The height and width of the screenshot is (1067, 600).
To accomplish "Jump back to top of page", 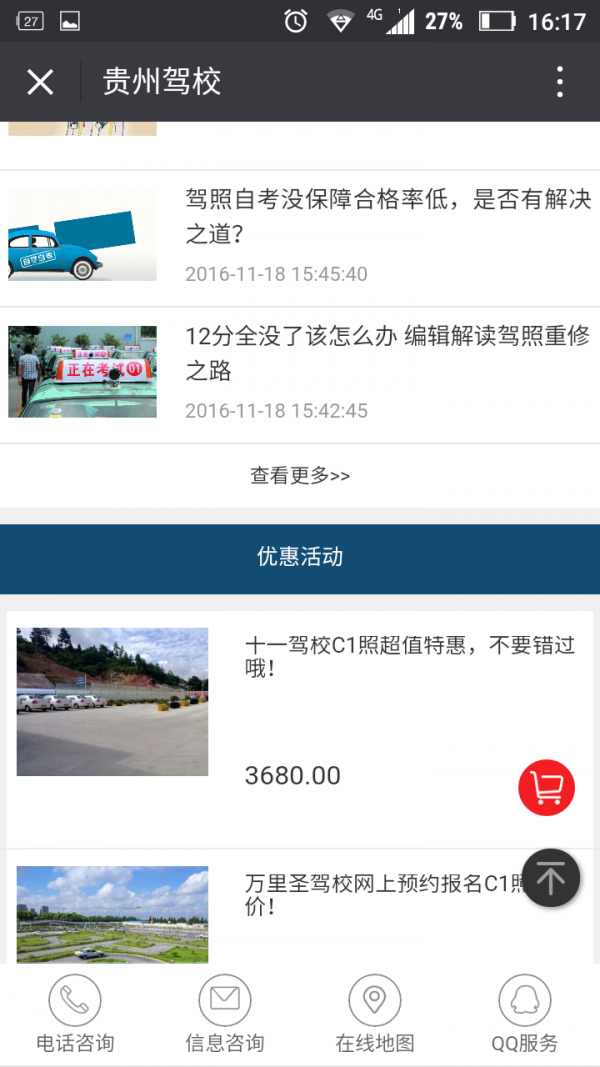I will click(x=551, y=878).
